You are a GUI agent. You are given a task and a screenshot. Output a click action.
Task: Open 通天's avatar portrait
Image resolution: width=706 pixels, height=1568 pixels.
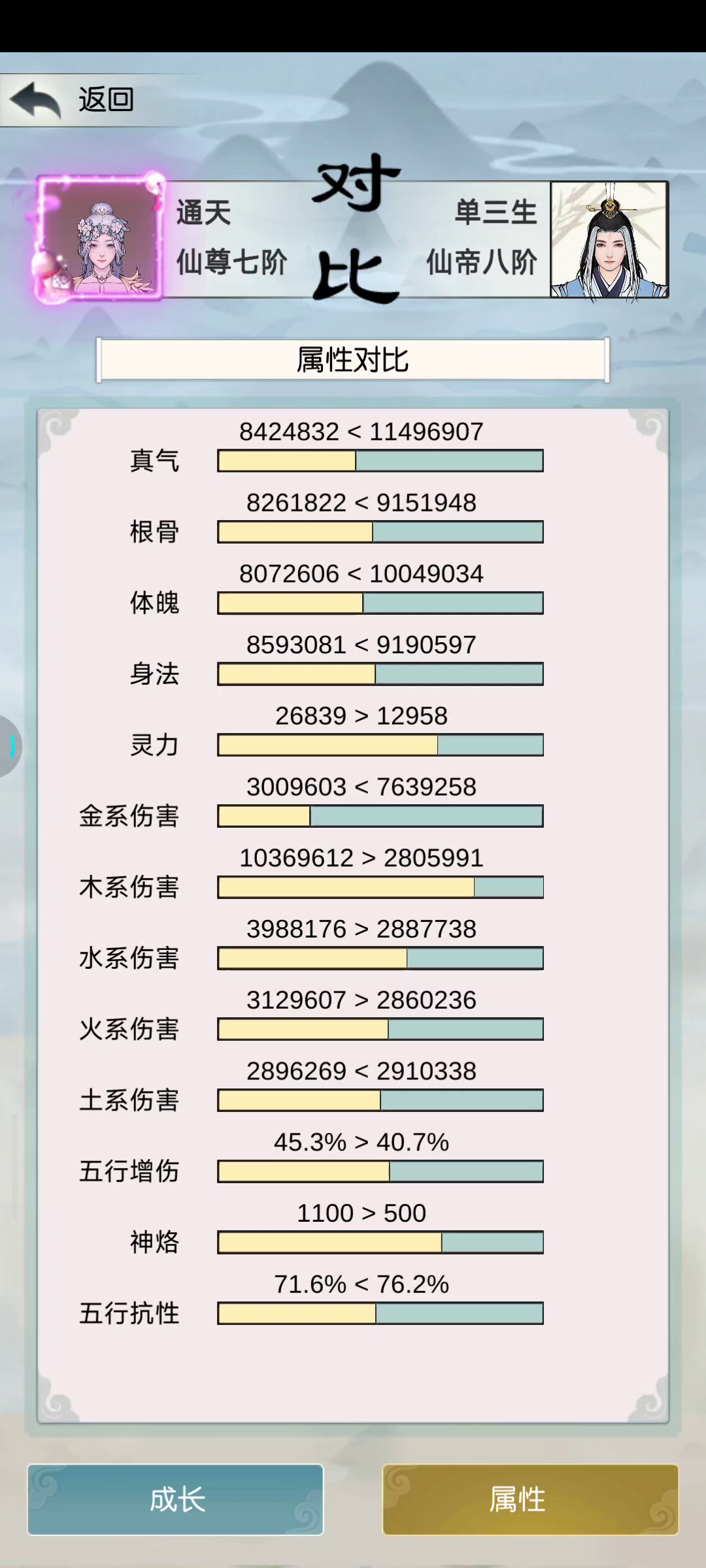[x=99, y=238]
